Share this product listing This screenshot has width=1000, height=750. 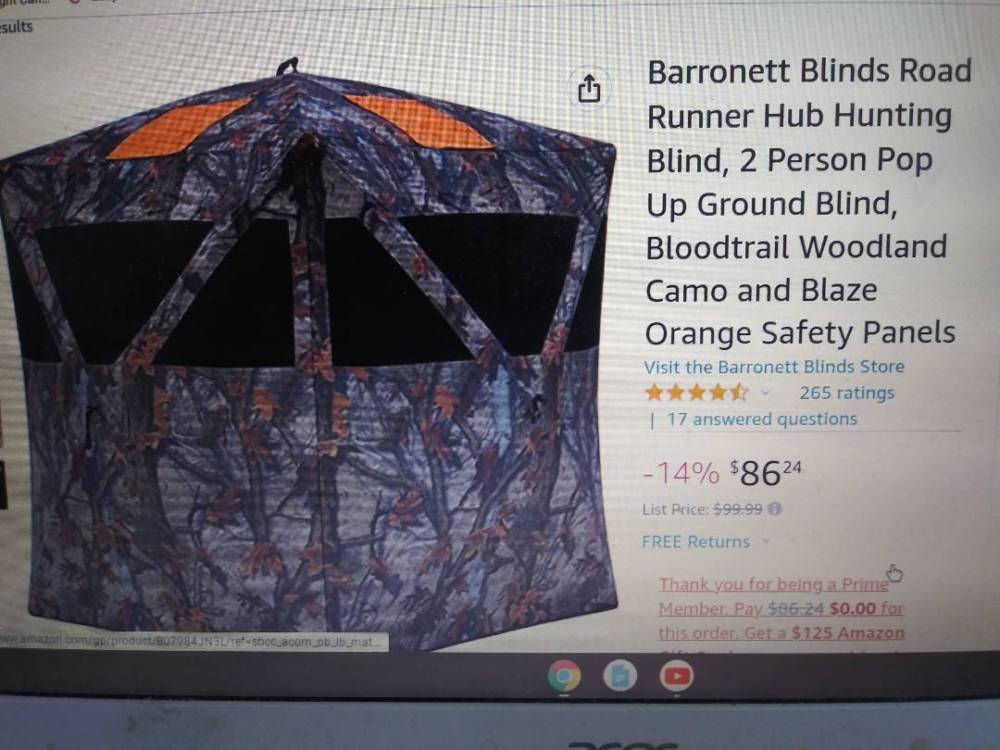tap(590, 90)
